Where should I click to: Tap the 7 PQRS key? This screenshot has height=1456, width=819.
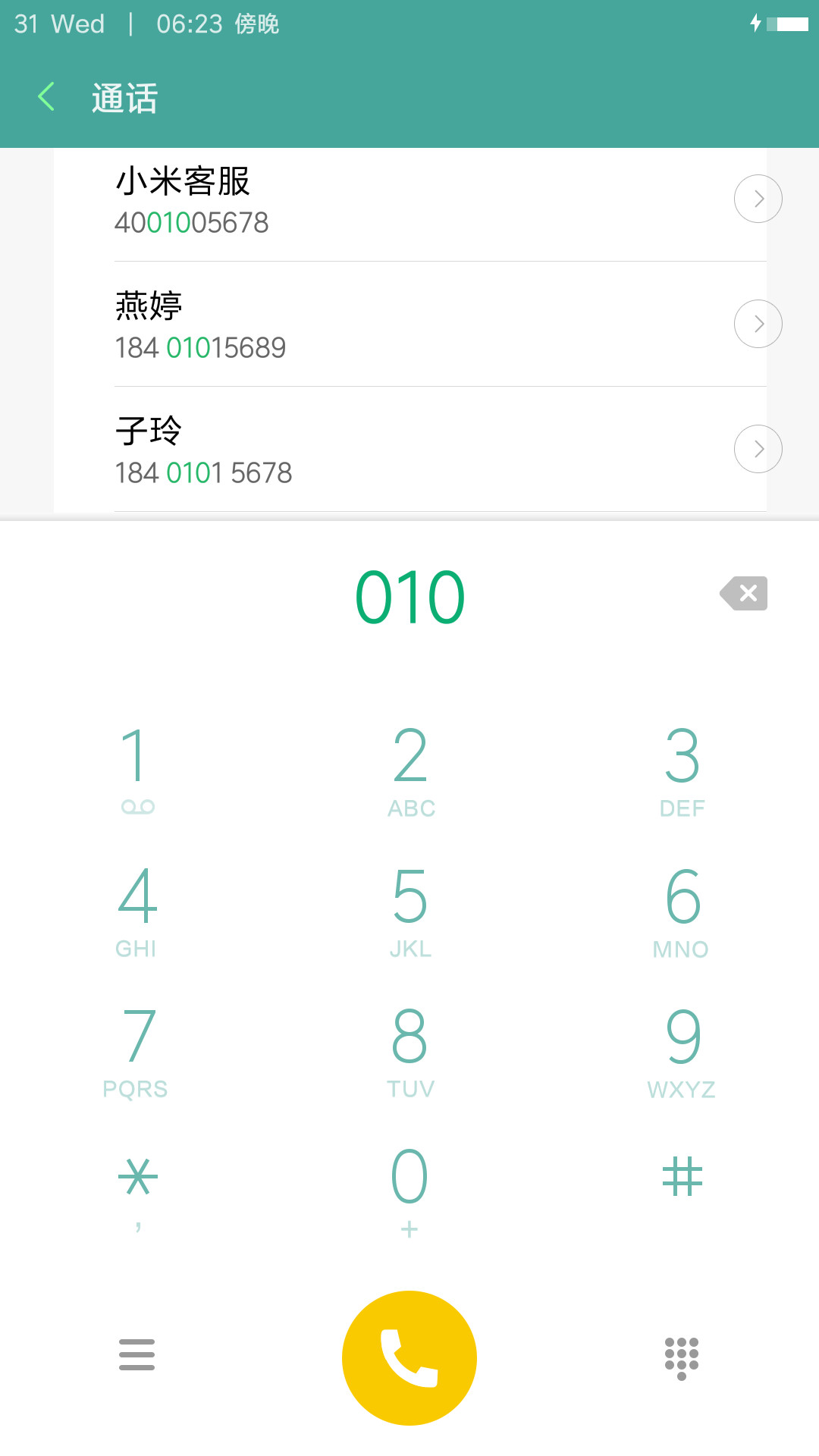pos(137,1051)
